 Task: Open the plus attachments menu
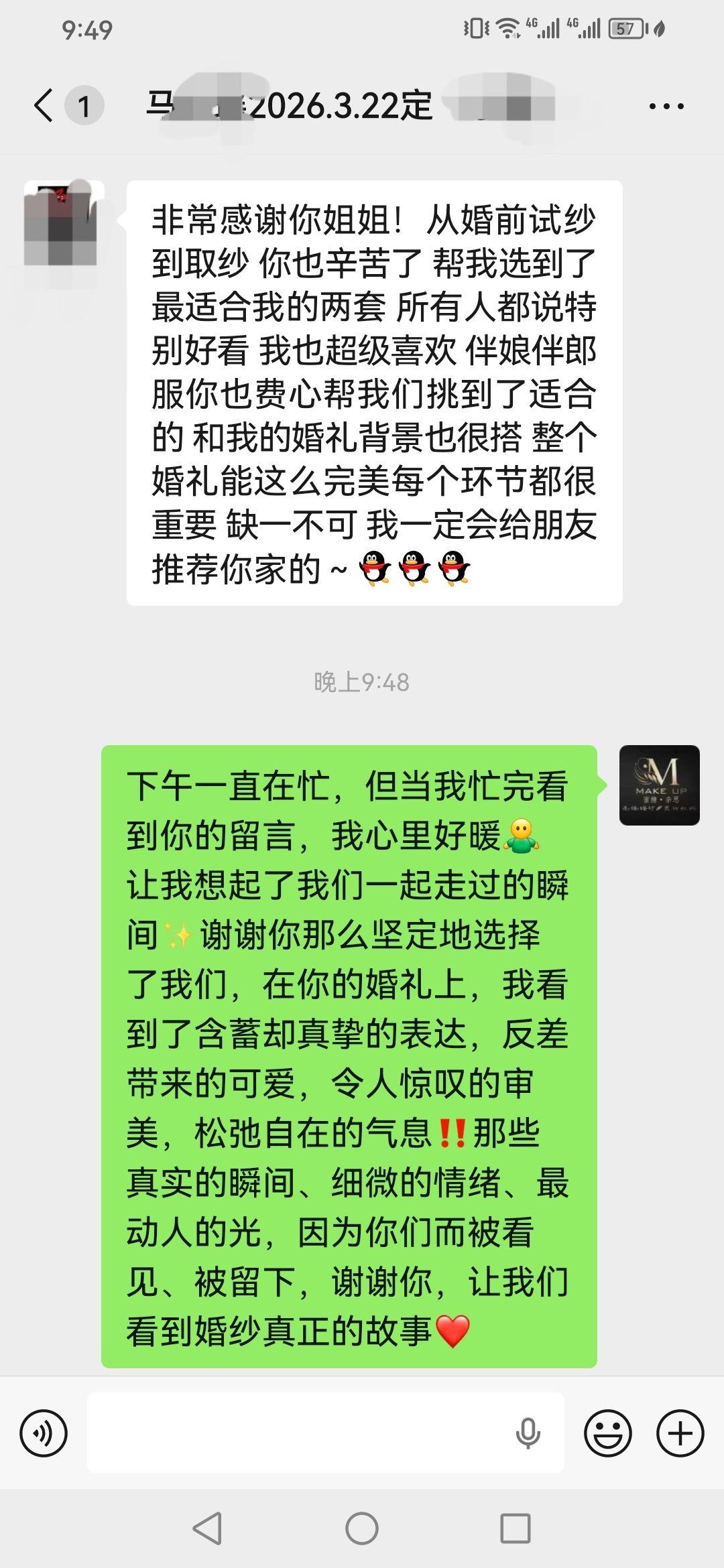coord(680,1433)
